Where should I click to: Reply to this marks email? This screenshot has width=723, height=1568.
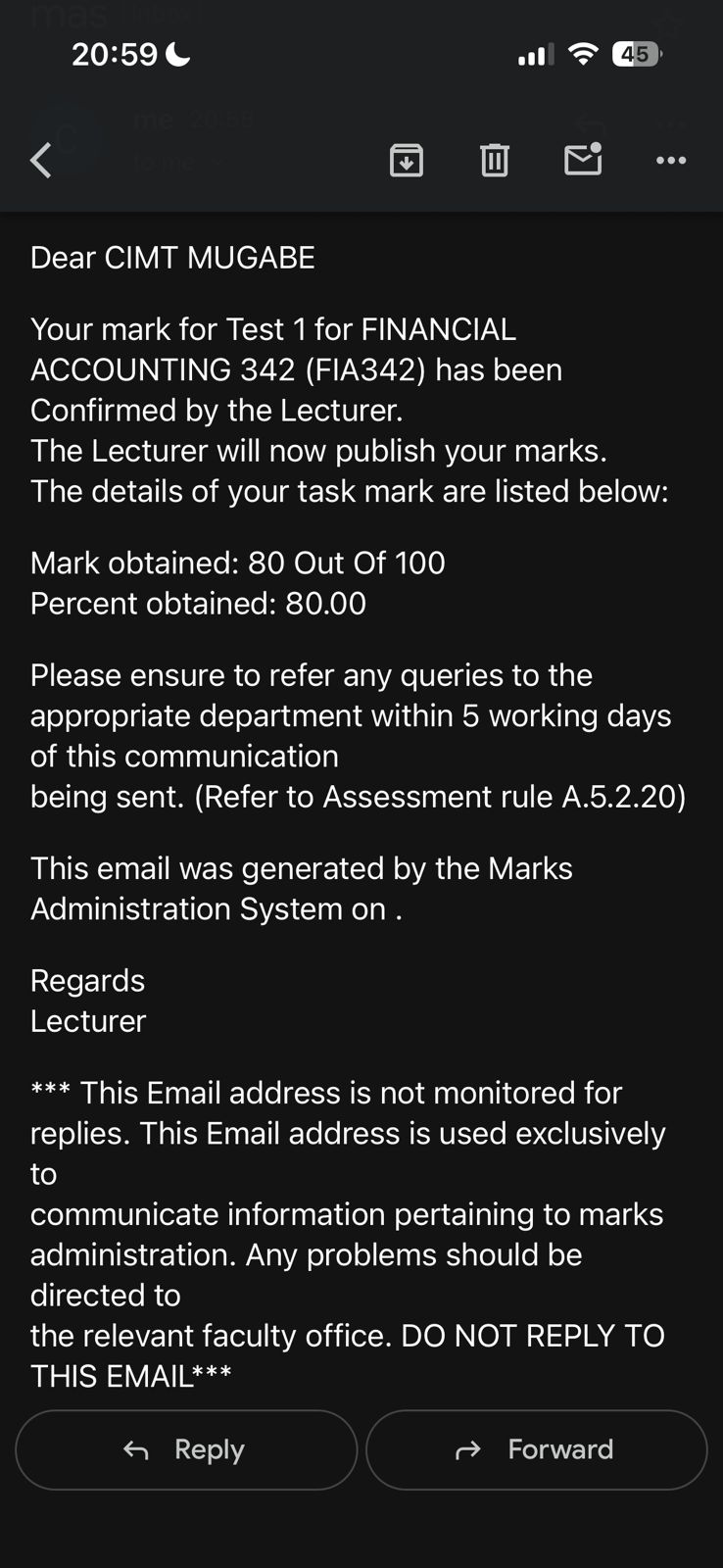click(186, 1449)
